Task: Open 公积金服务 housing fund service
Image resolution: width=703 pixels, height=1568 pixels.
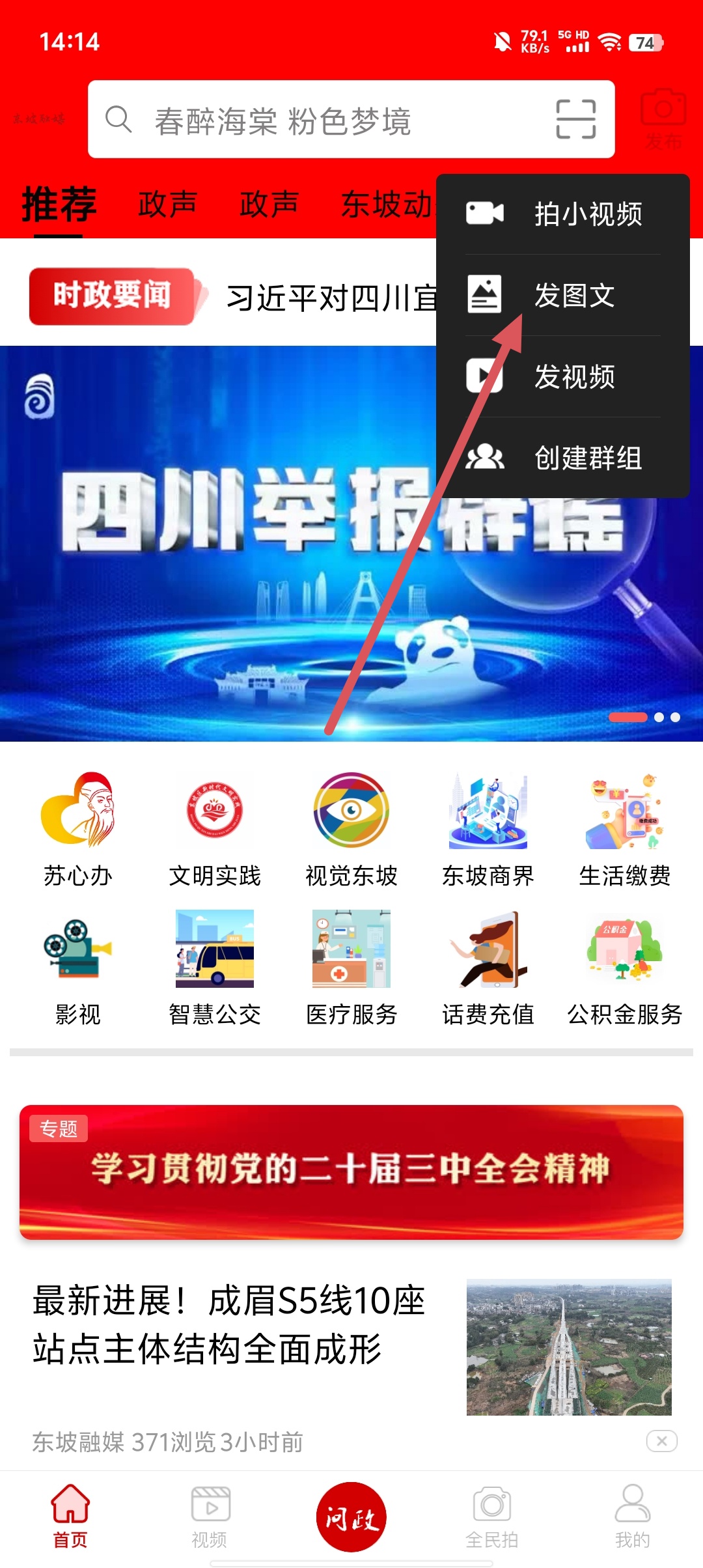Action: (x=625, y=968)
